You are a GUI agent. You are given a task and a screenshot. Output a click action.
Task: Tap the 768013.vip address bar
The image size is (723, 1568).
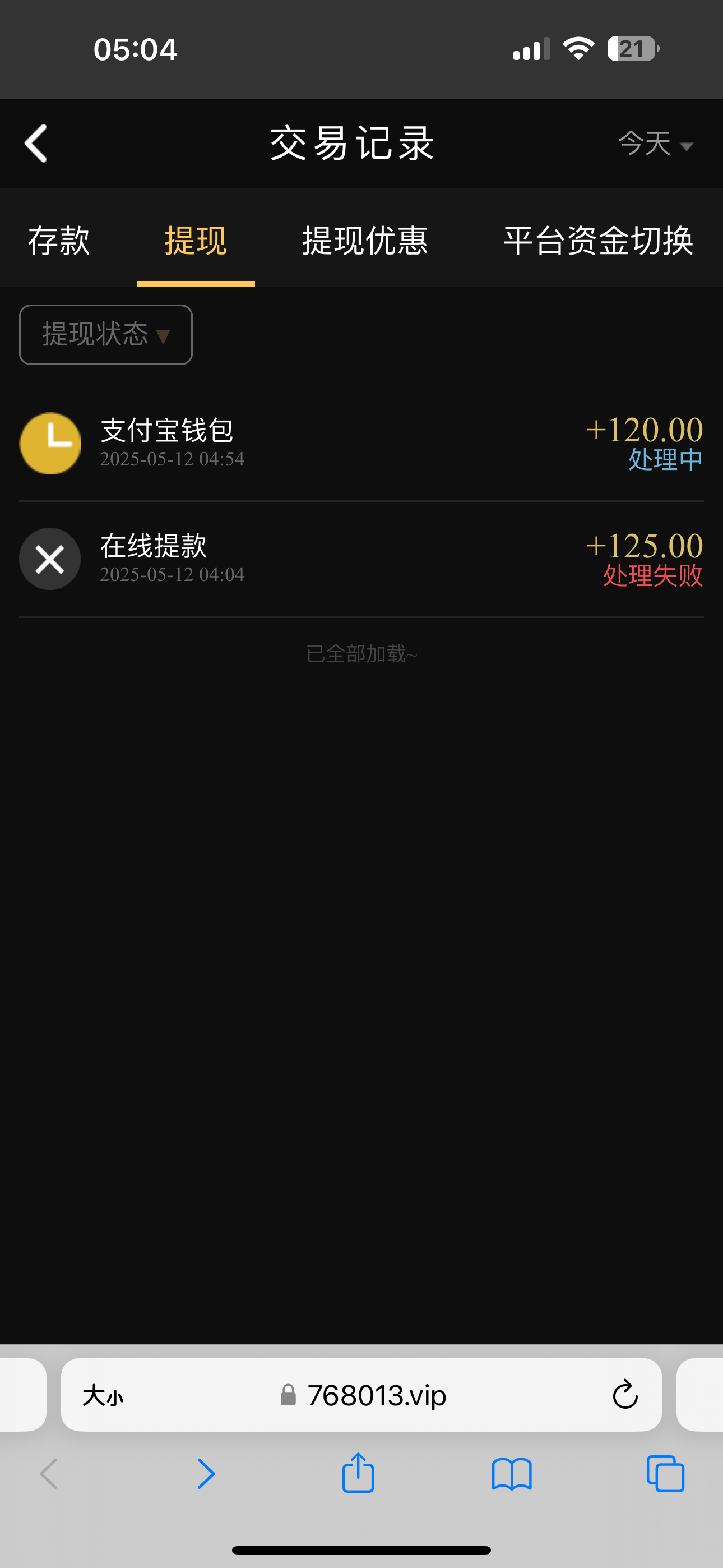[x=376, y=1395]
